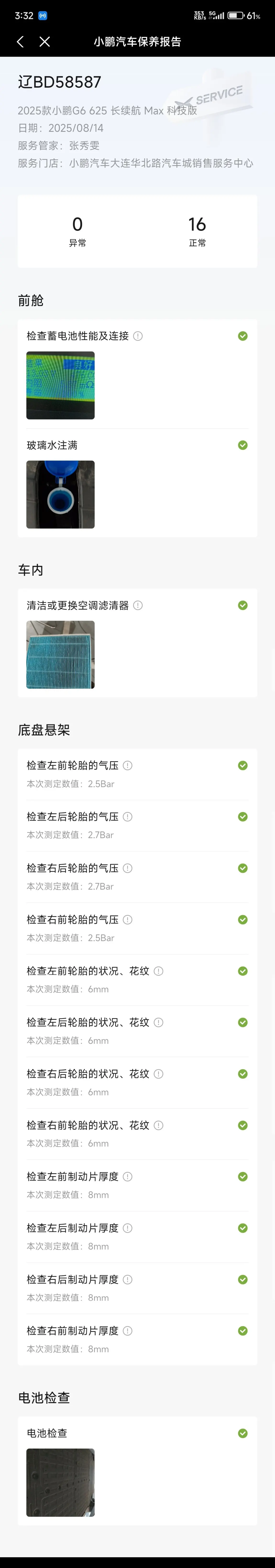Image resolution: width=275 pixels, height=1568 pixels.
Task: Tap info icon beside 检查右后制动片厚度
Action: [127, 1280]
